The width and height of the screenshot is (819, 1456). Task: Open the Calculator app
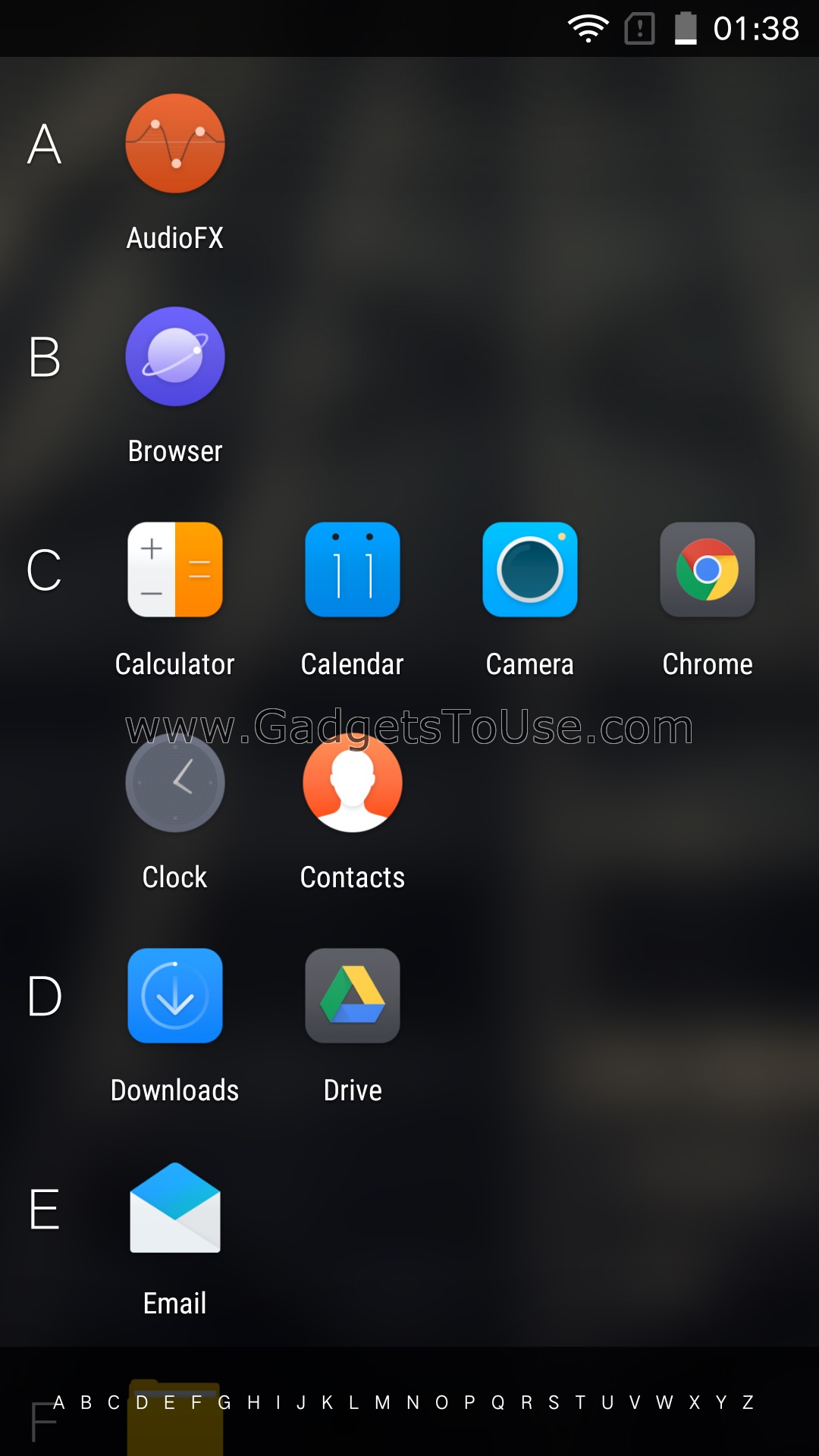pos(175,570)
